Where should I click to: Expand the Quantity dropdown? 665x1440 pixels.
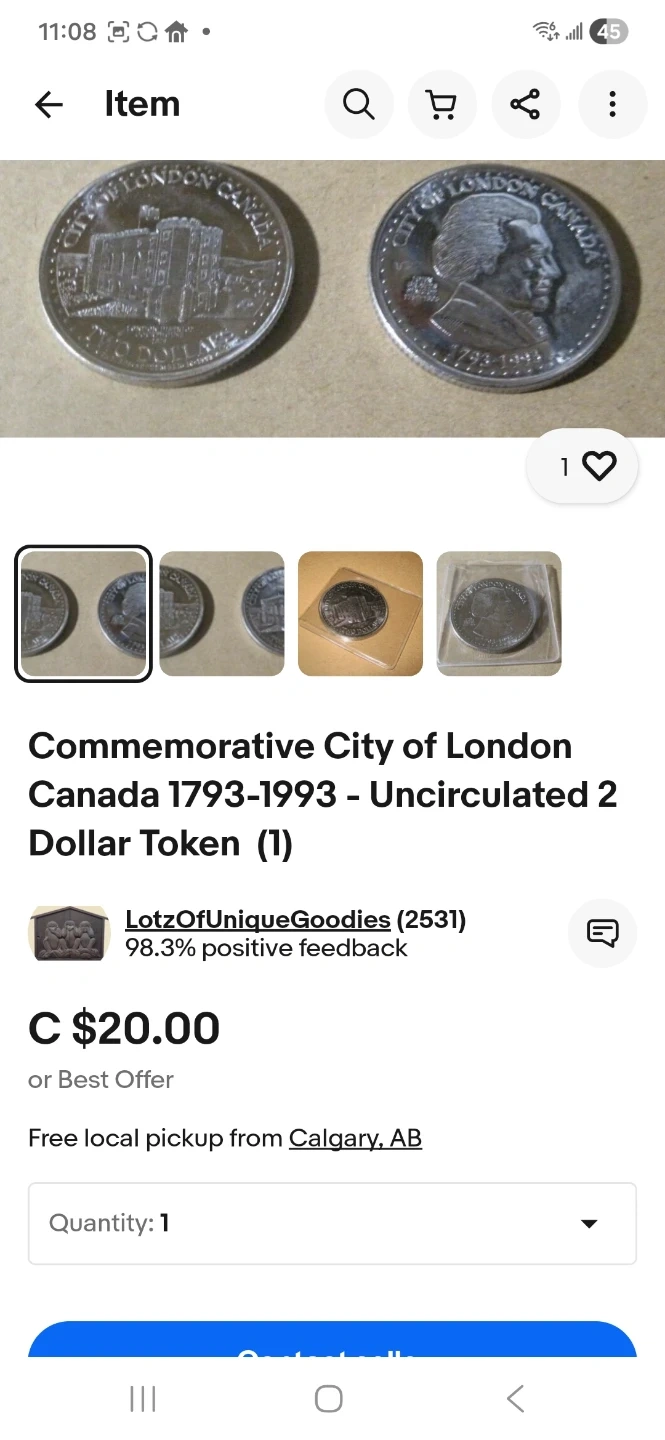[x=332, y=1223]
